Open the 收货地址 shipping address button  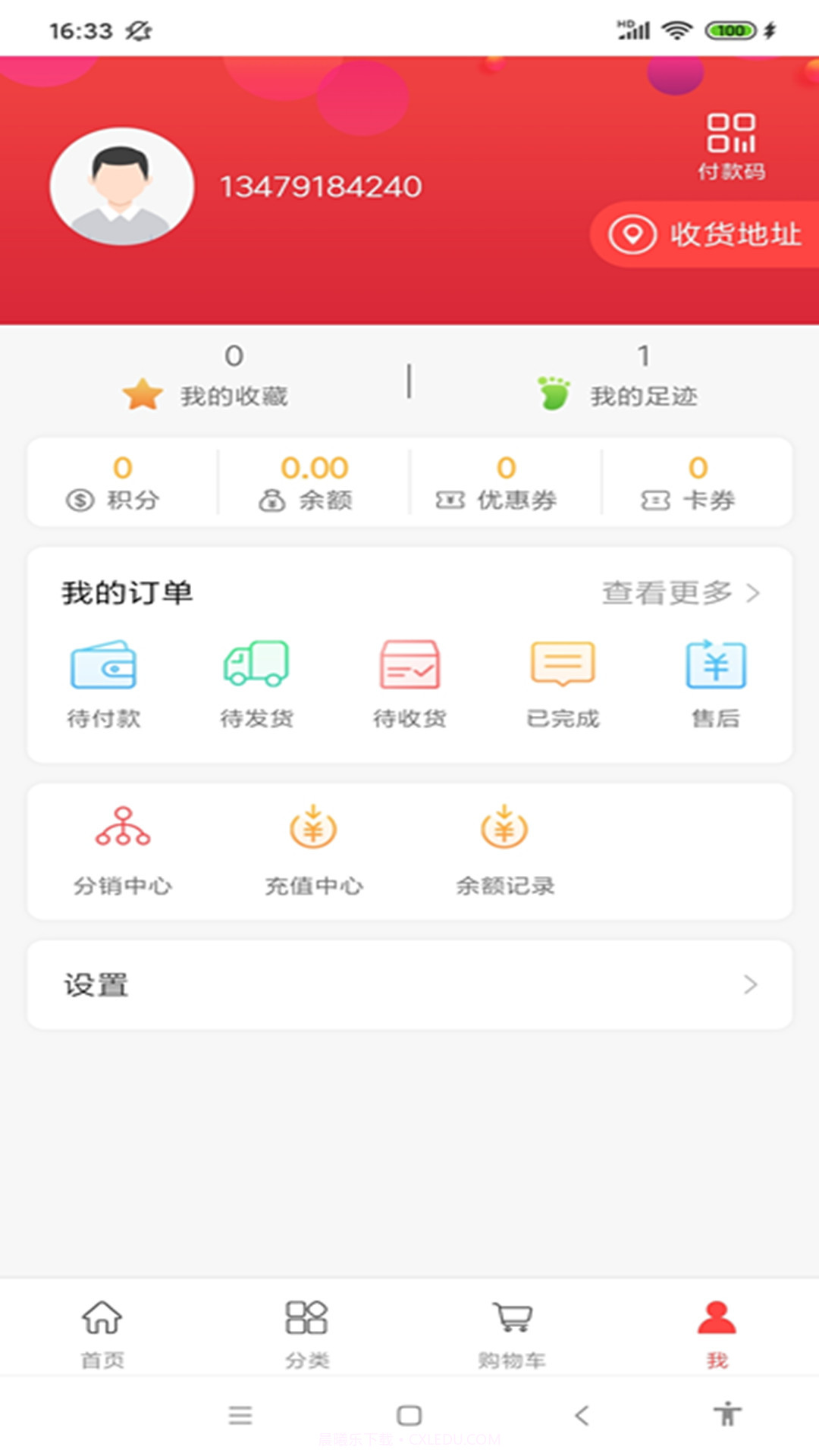[x=705, y=235]
